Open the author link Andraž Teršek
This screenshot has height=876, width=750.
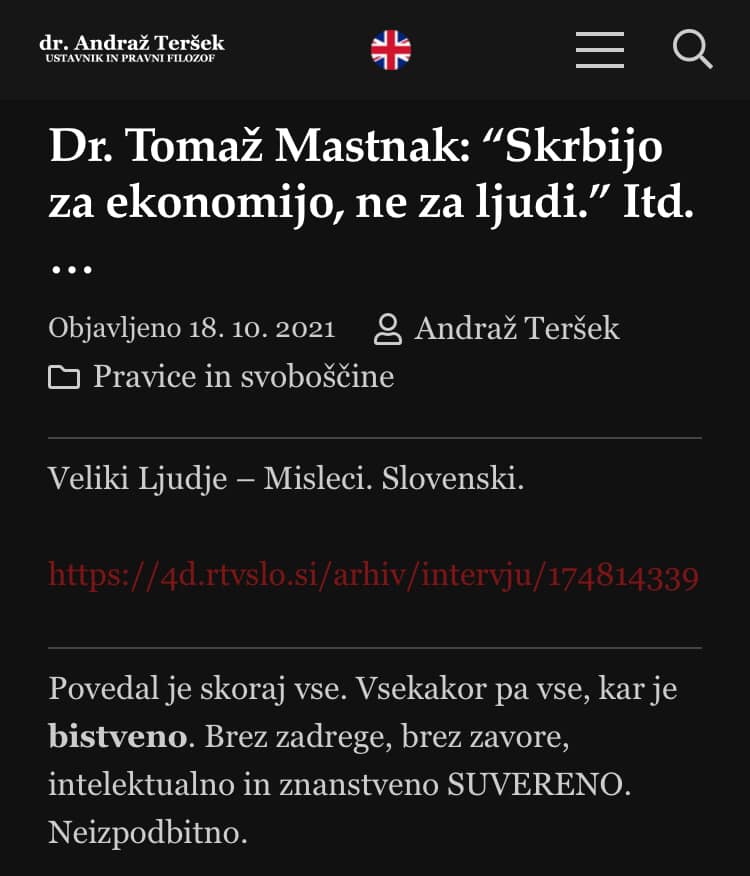516,328
